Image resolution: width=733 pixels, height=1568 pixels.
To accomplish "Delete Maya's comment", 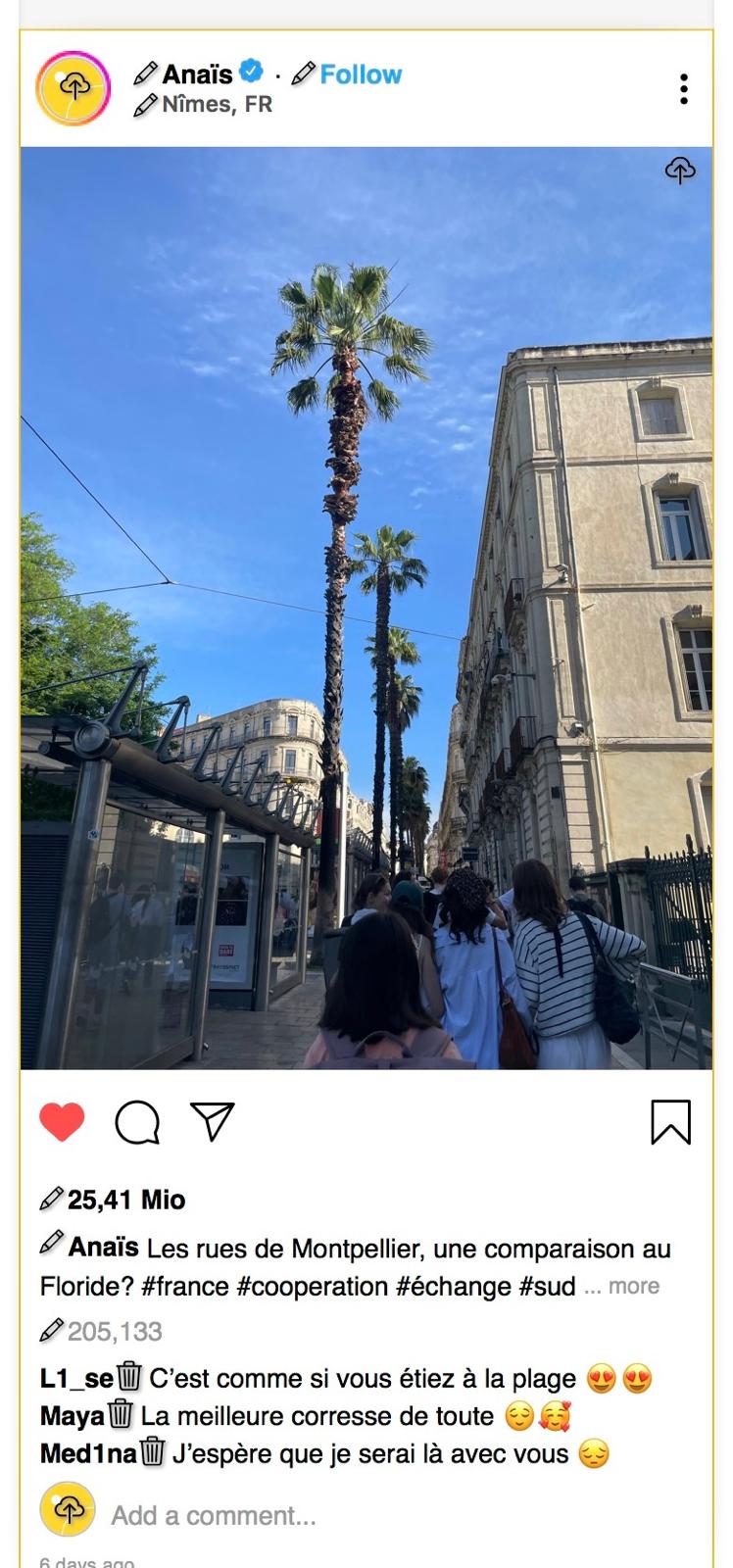I will tap(121, 1414).
